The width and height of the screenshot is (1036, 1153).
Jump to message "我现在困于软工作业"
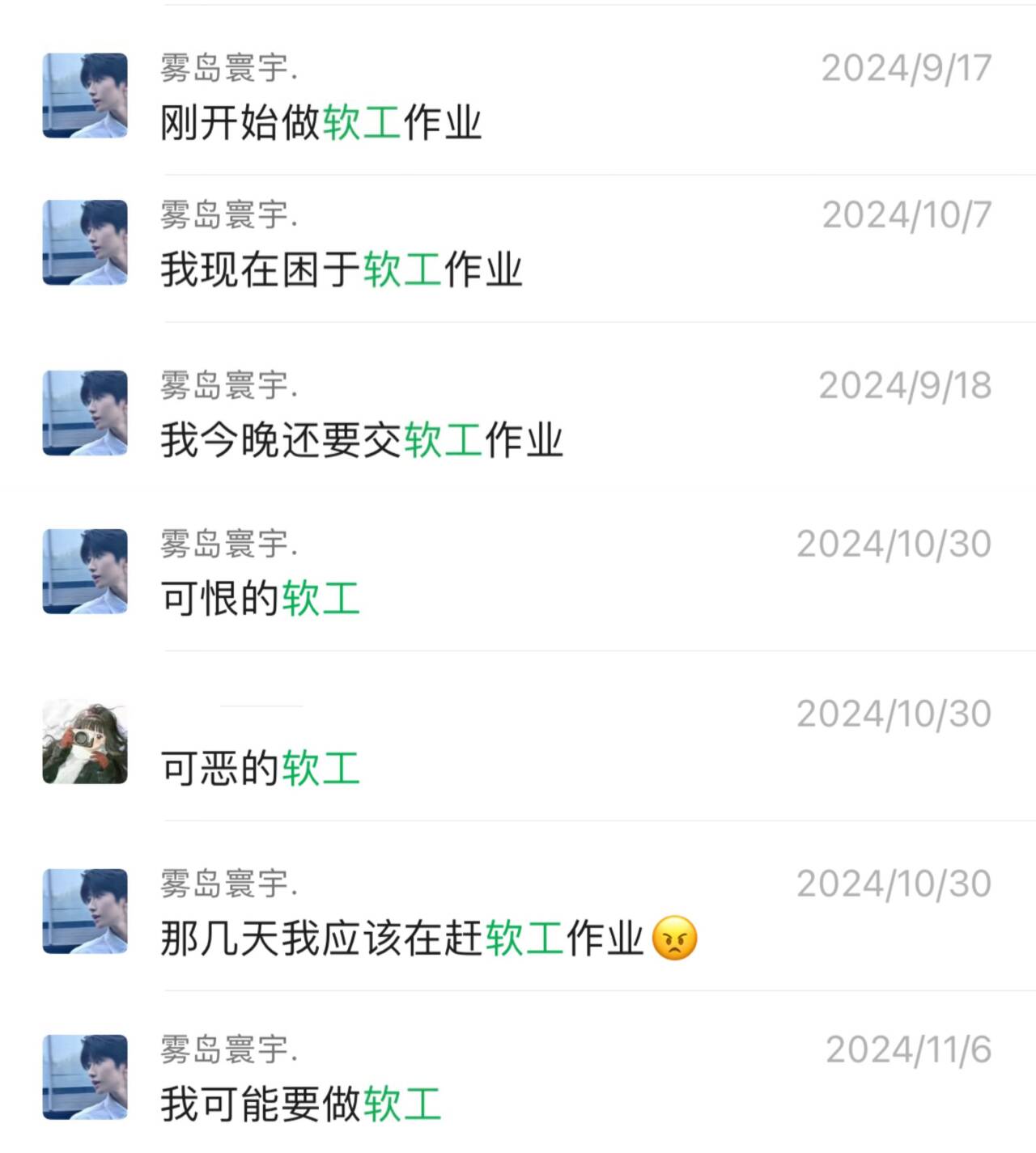coord(342,269)
